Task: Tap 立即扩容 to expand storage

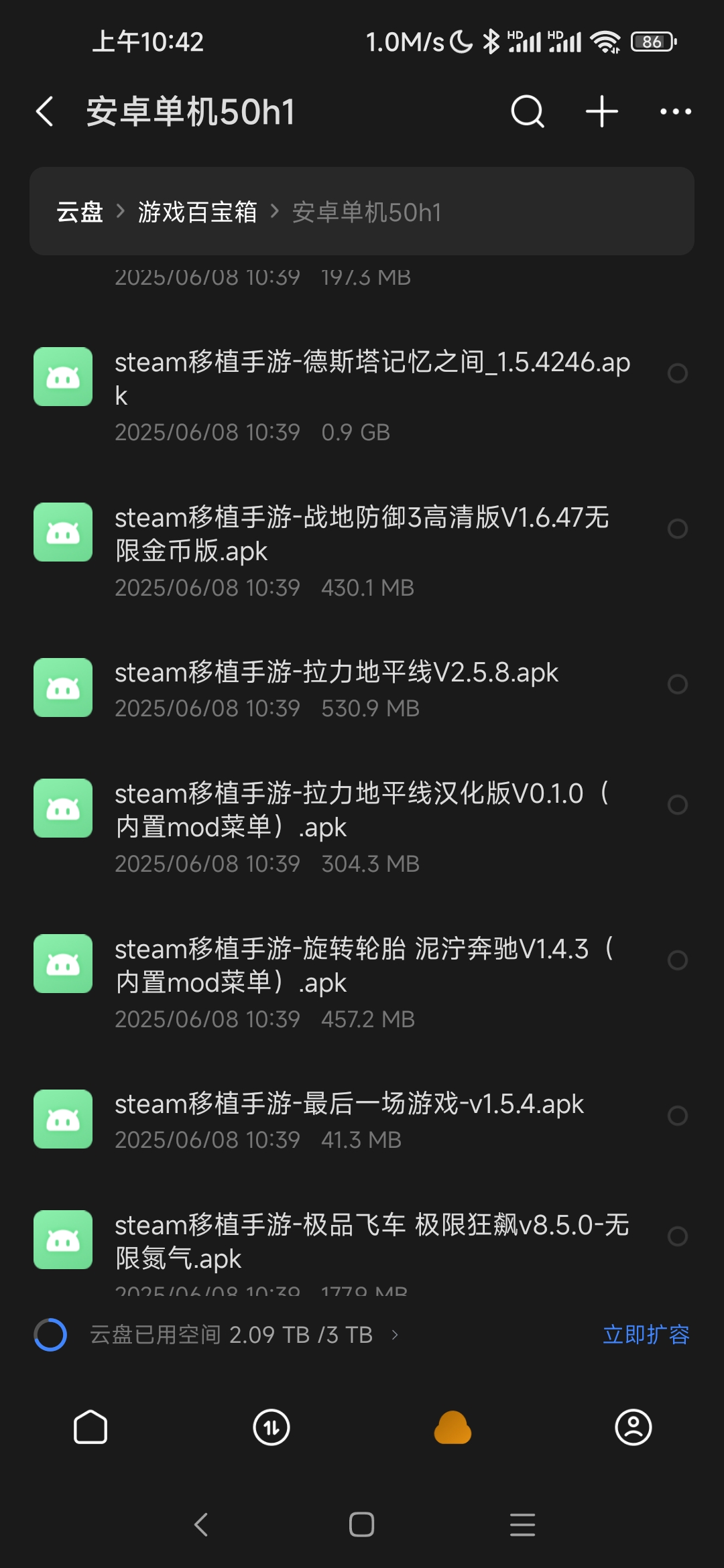Action: 646,1335
